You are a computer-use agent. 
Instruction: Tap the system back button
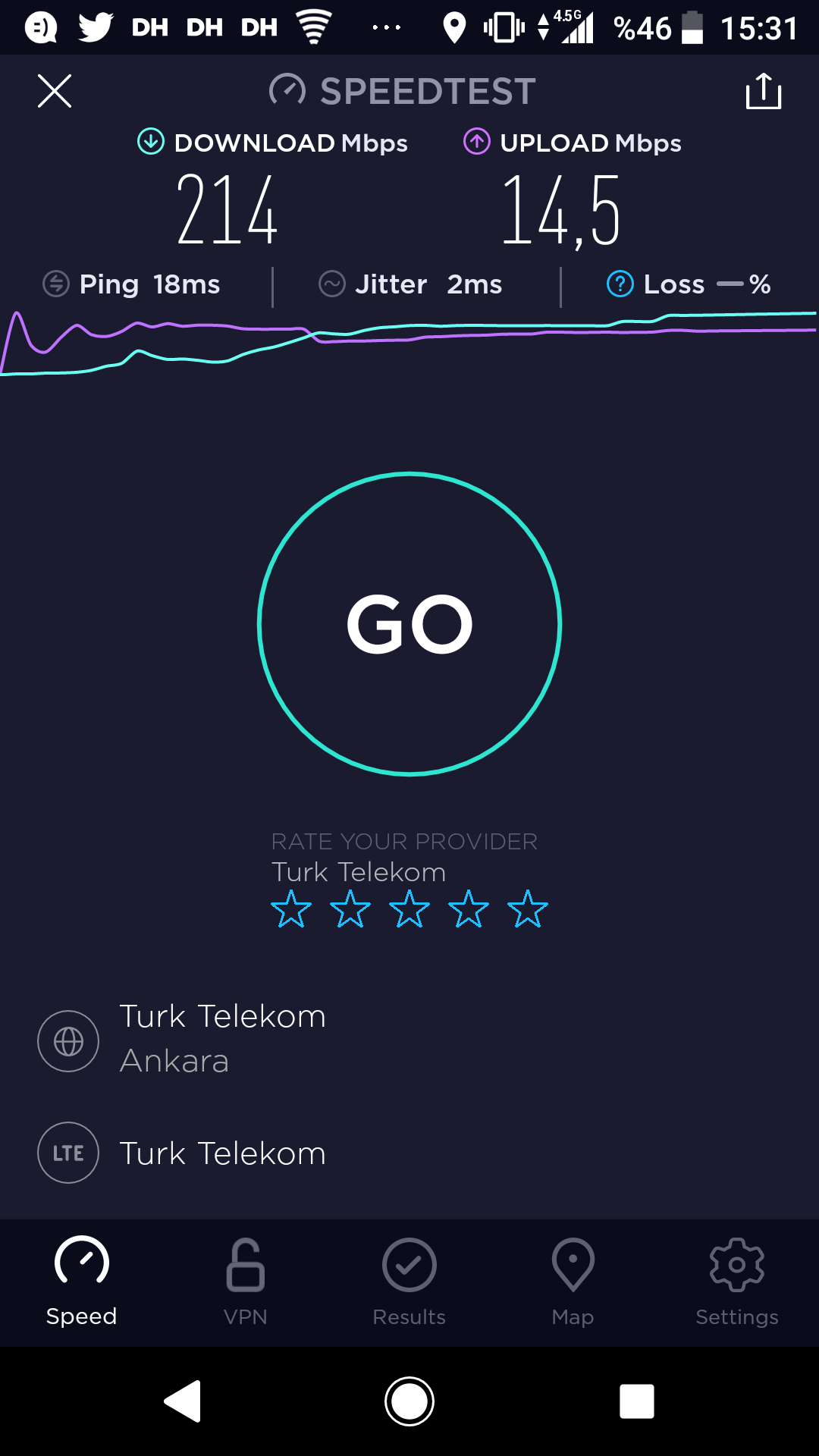point(183,1401)
